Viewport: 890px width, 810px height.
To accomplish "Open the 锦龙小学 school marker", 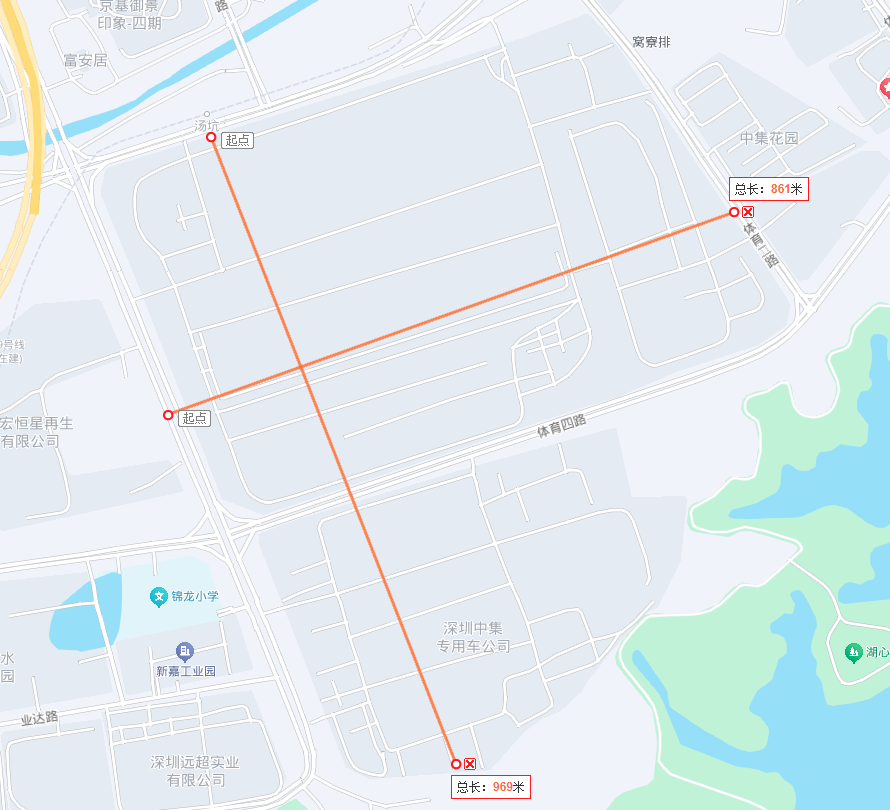I will 158,597.
